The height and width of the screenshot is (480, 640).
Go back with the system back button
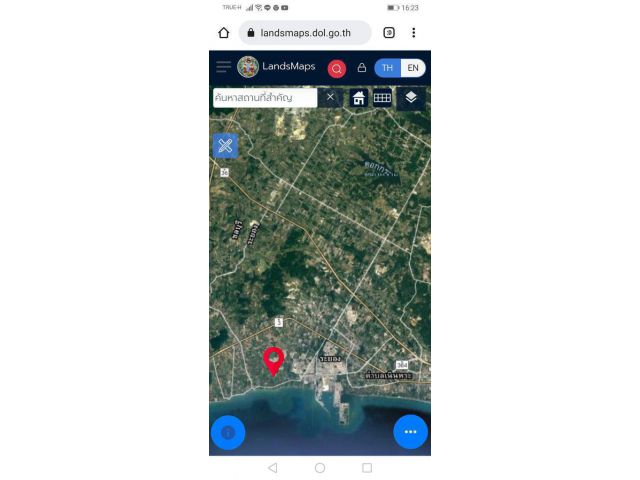tap(273, 467)
